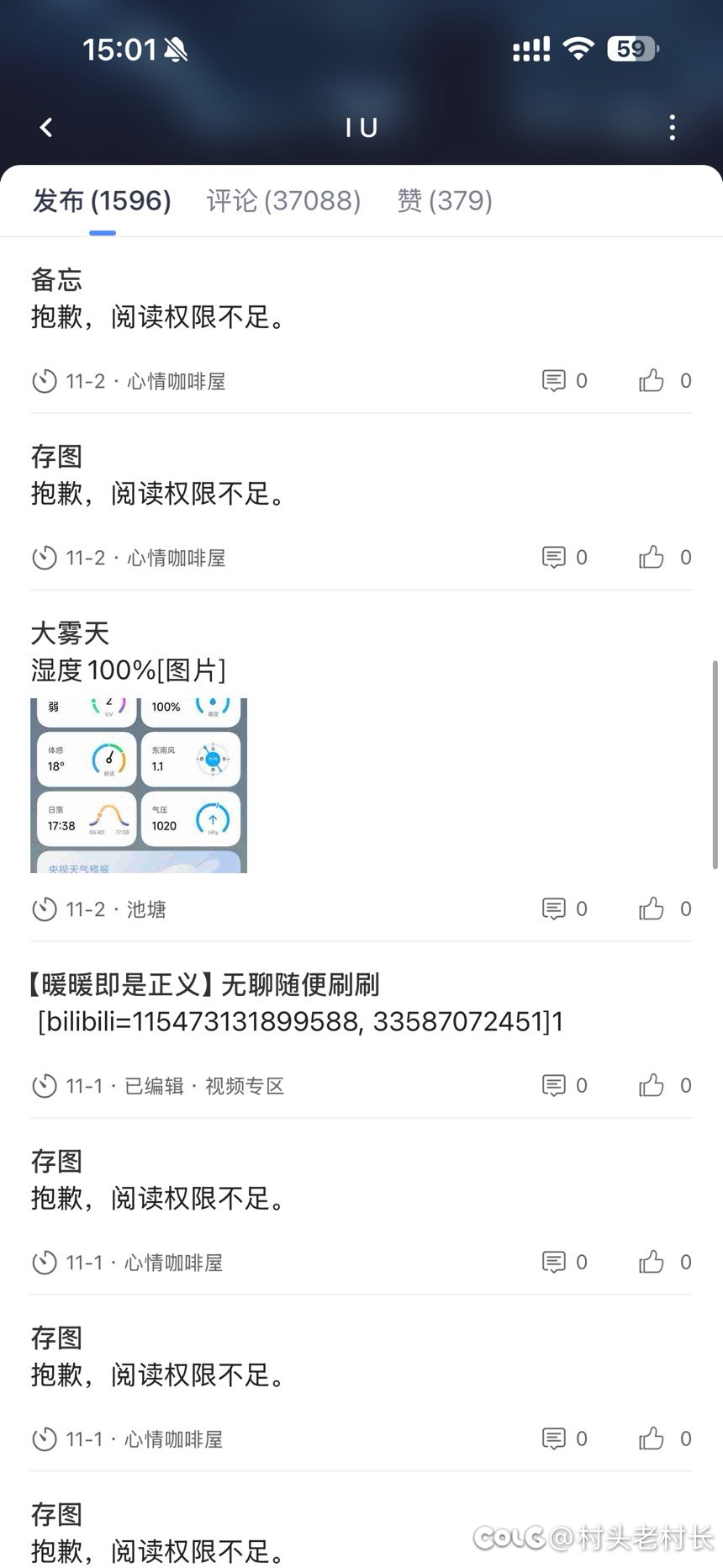Open comments on the 大雾天 post
This screenshot has width=723, height=1568.
[x=554, y=909]
